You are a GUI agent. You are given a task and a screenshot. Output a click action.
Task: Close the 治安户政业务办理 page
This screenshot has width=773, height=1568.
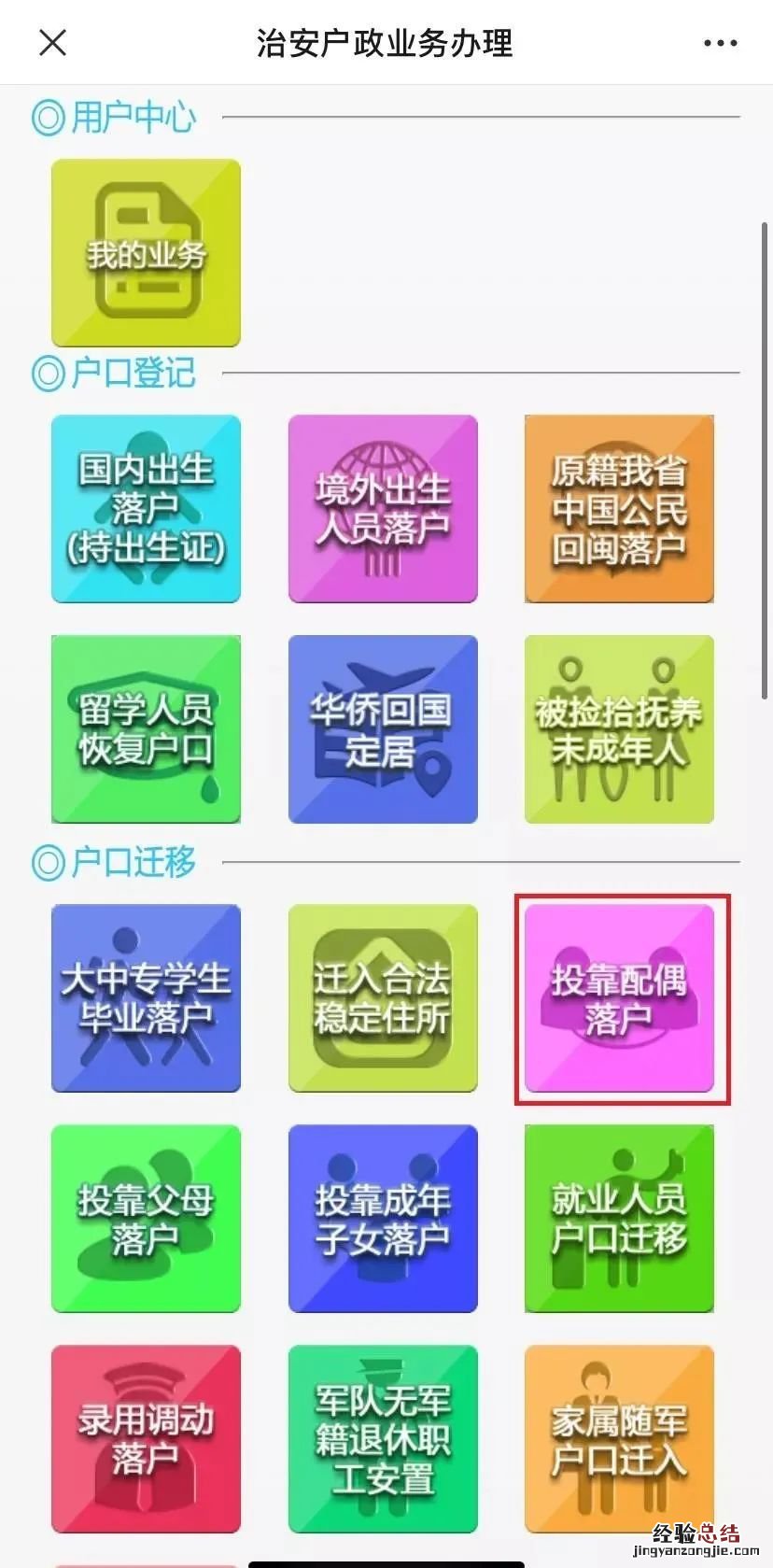pyautogui.click(x=53, y=42)
